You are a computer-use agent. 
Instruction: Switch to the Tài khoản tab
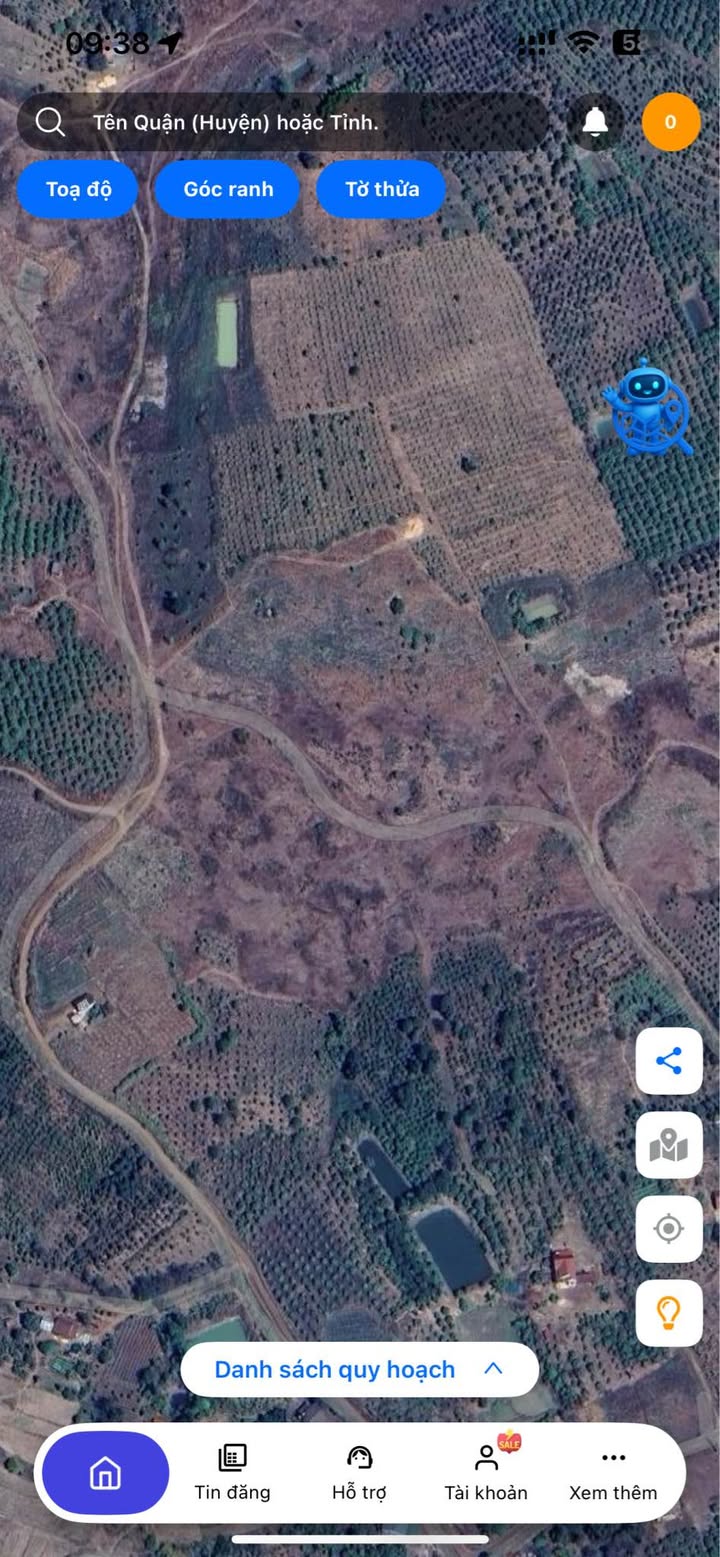(486, 1473)
